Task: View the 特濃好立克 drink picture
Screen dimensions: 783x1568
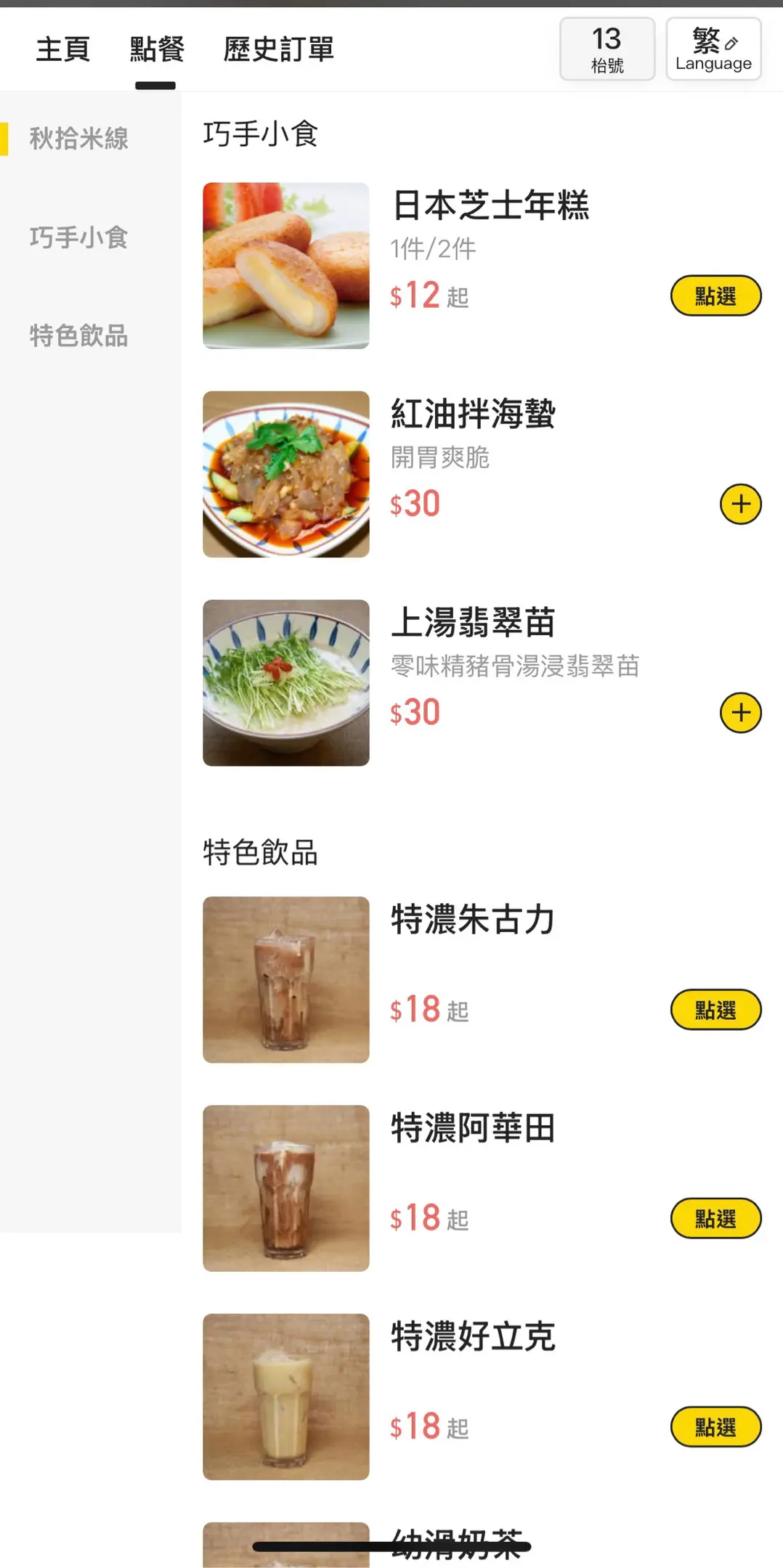Action: 286,1397
